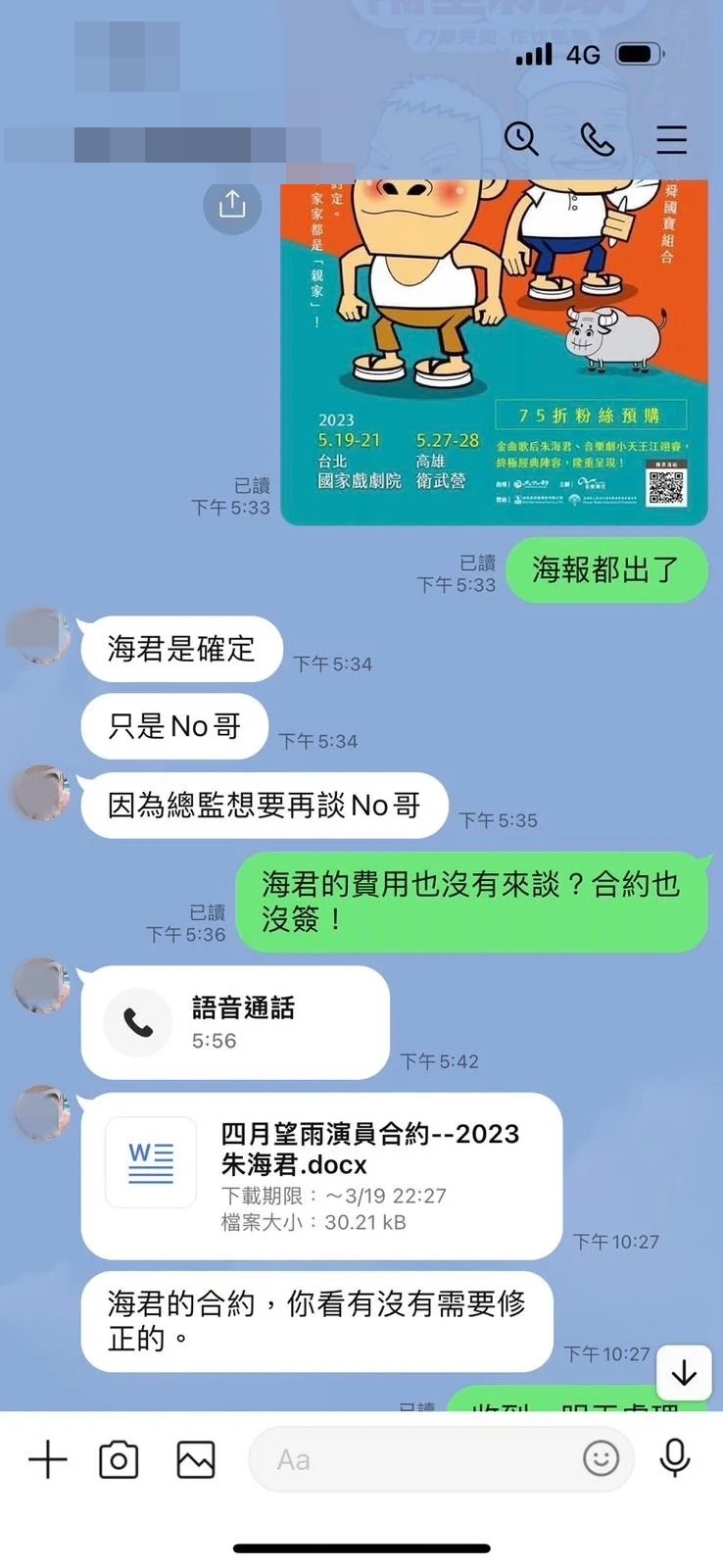
Task: Open the camera to take photo
Action: [119, 1459]
